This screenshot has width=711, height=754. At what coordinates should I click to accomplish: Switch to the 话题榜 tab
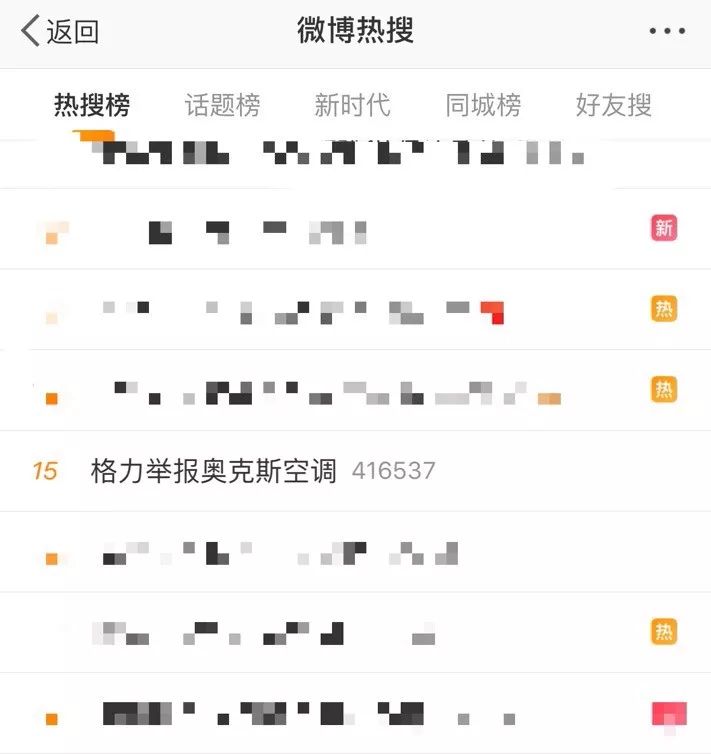coord(223,105)
